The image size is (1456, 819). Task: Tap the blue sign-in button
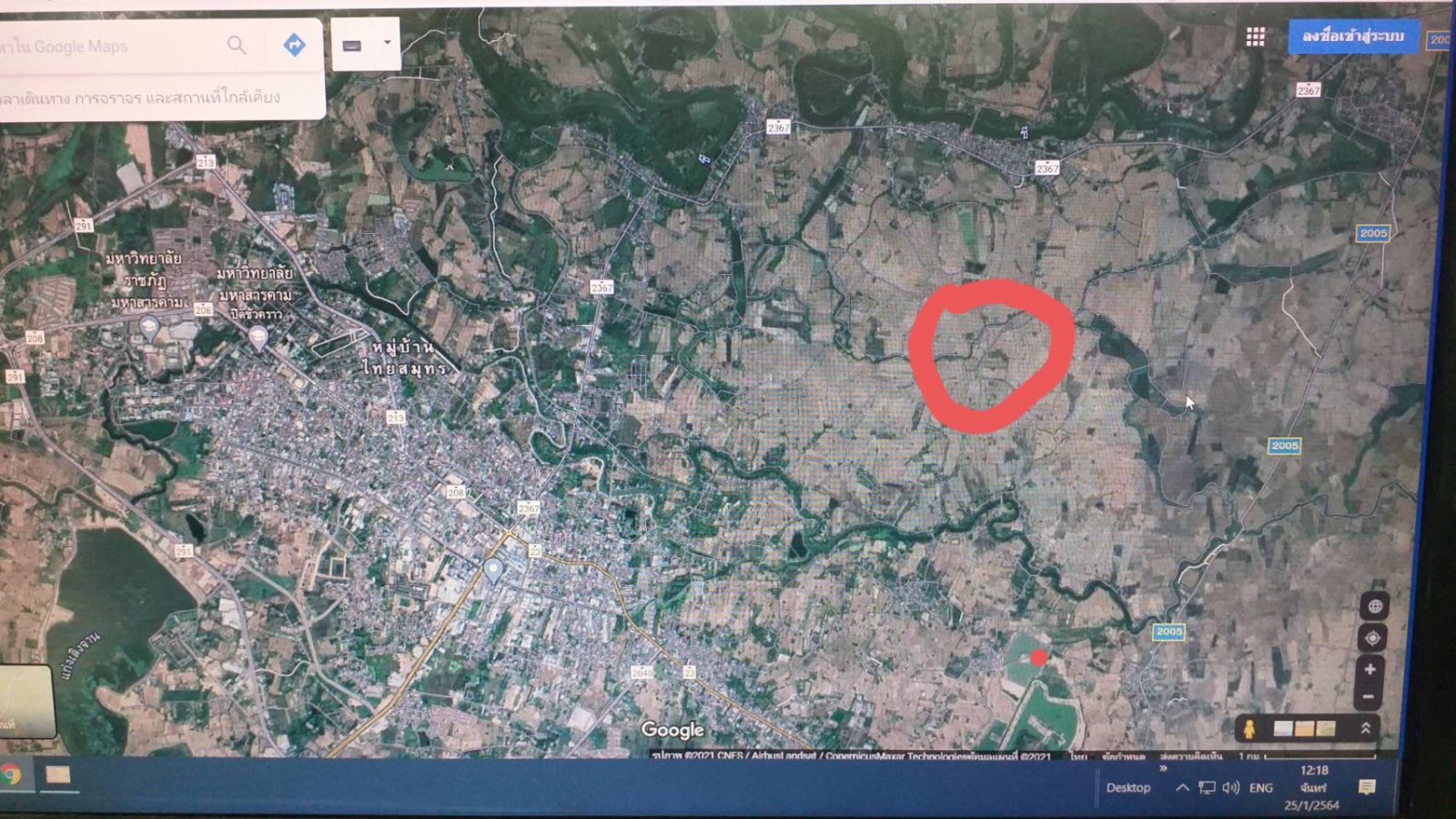(1352, 36)
